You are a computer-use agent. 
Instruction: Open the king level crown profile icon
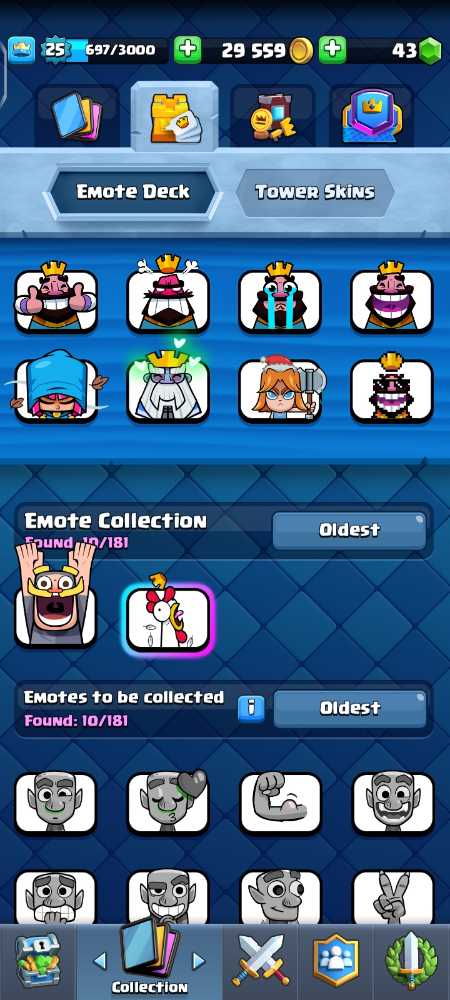pos(22,50)
